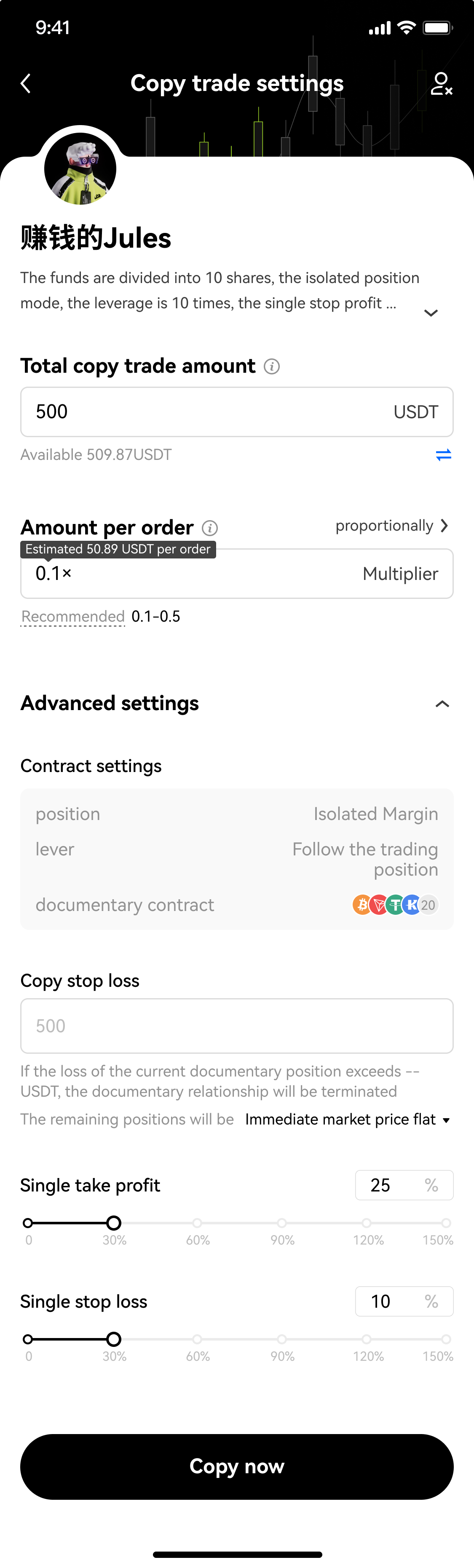Set Single stop loss slider to 90%

coord(281,1339)
